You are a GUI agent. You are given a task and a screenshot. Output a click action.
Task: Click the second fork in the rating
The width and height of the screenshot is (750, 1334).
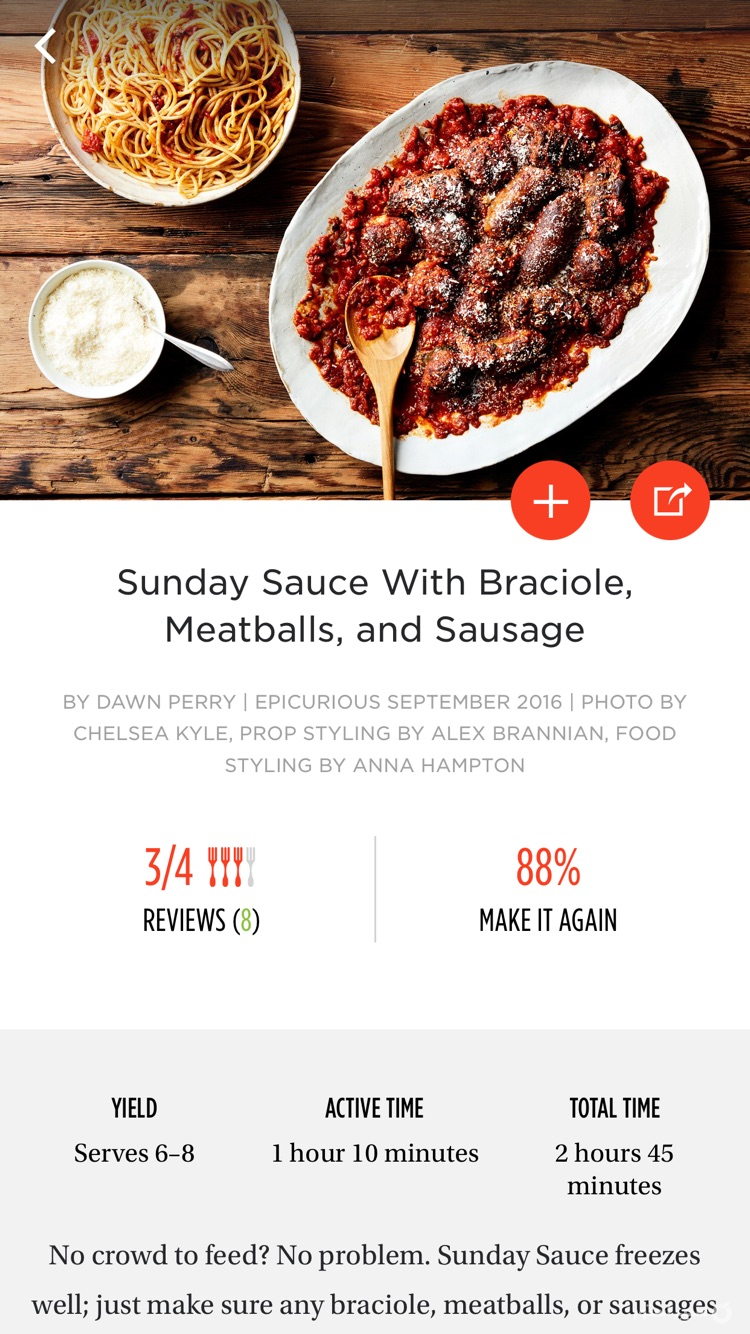223,866
